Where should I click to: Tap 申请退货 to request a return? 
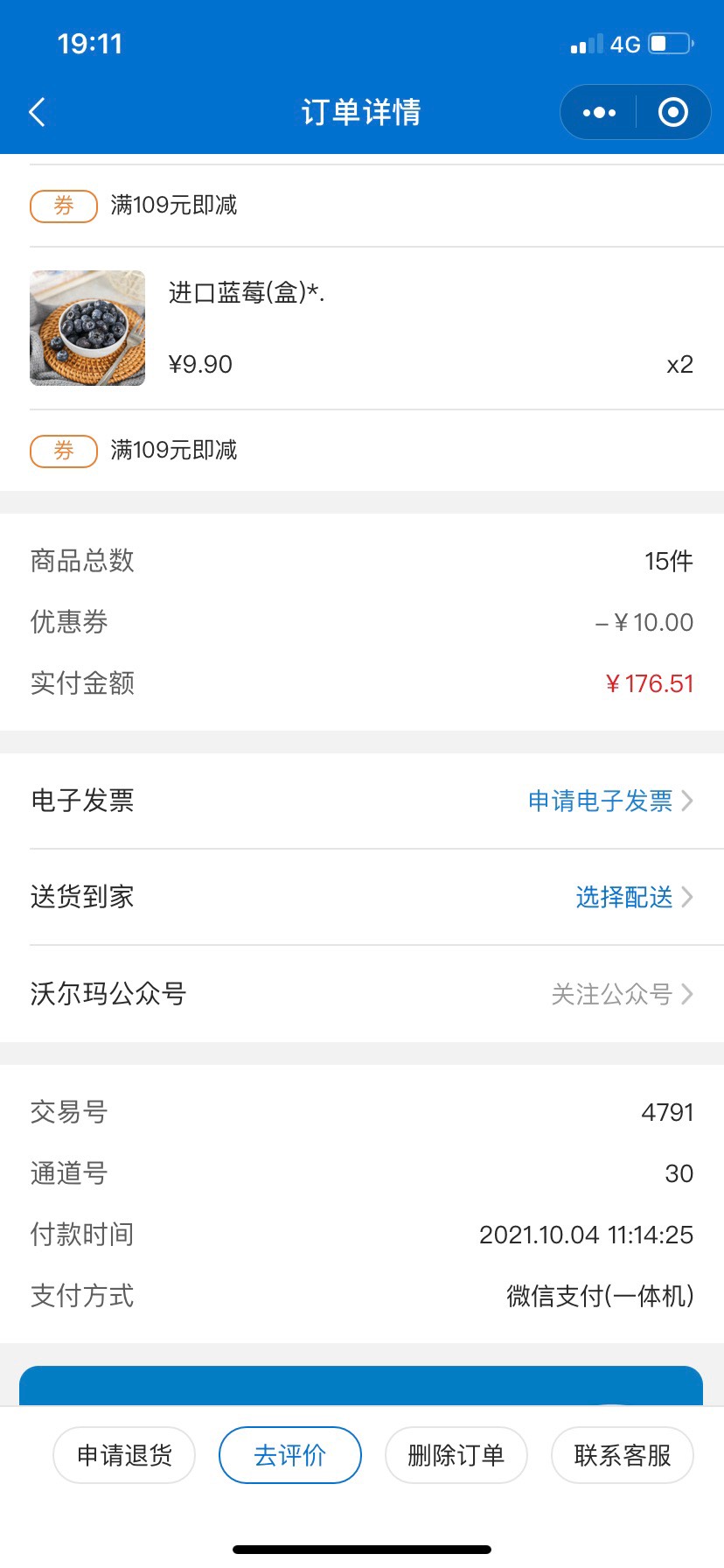[x=124, y=1455]
